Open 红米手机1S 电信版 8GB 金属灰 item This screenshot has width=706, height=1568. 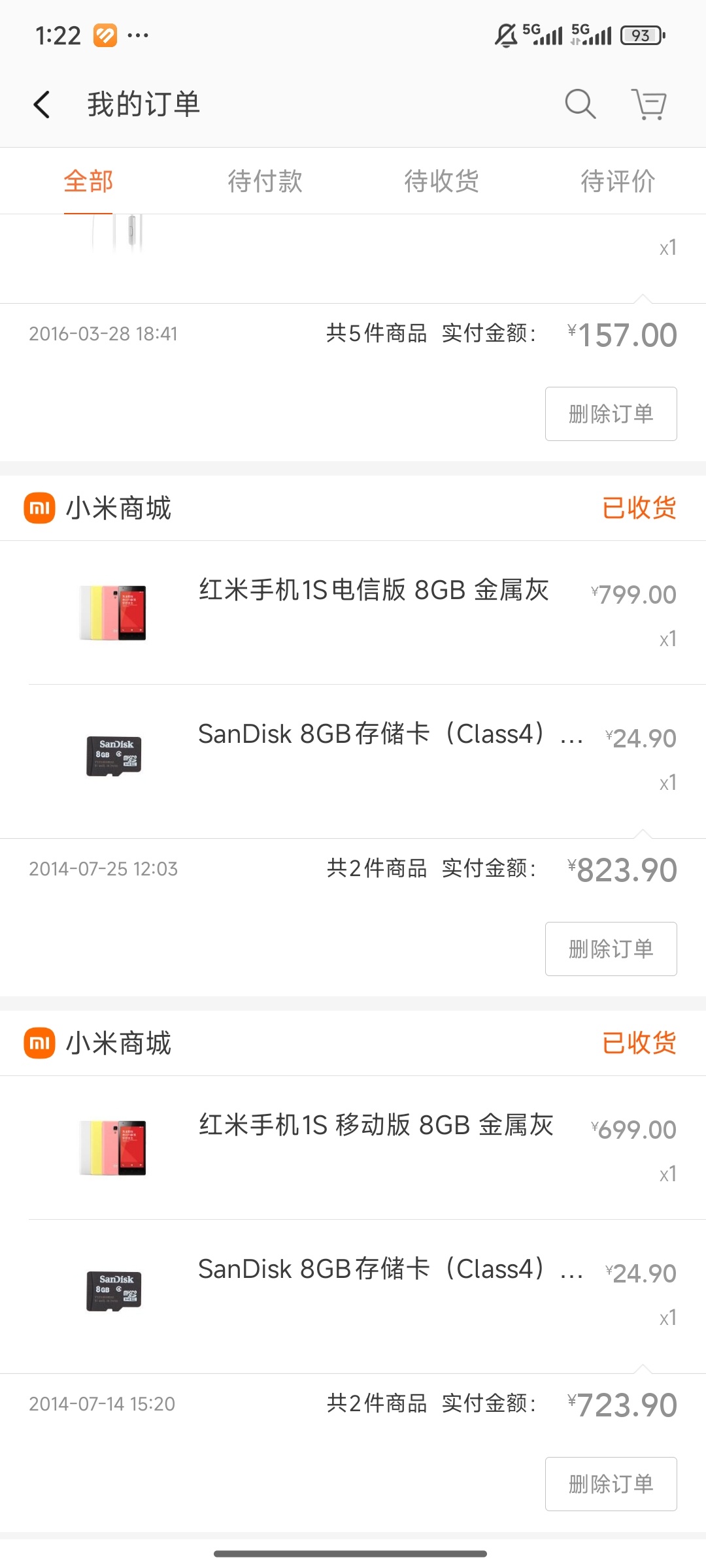[x=373, y=590]
